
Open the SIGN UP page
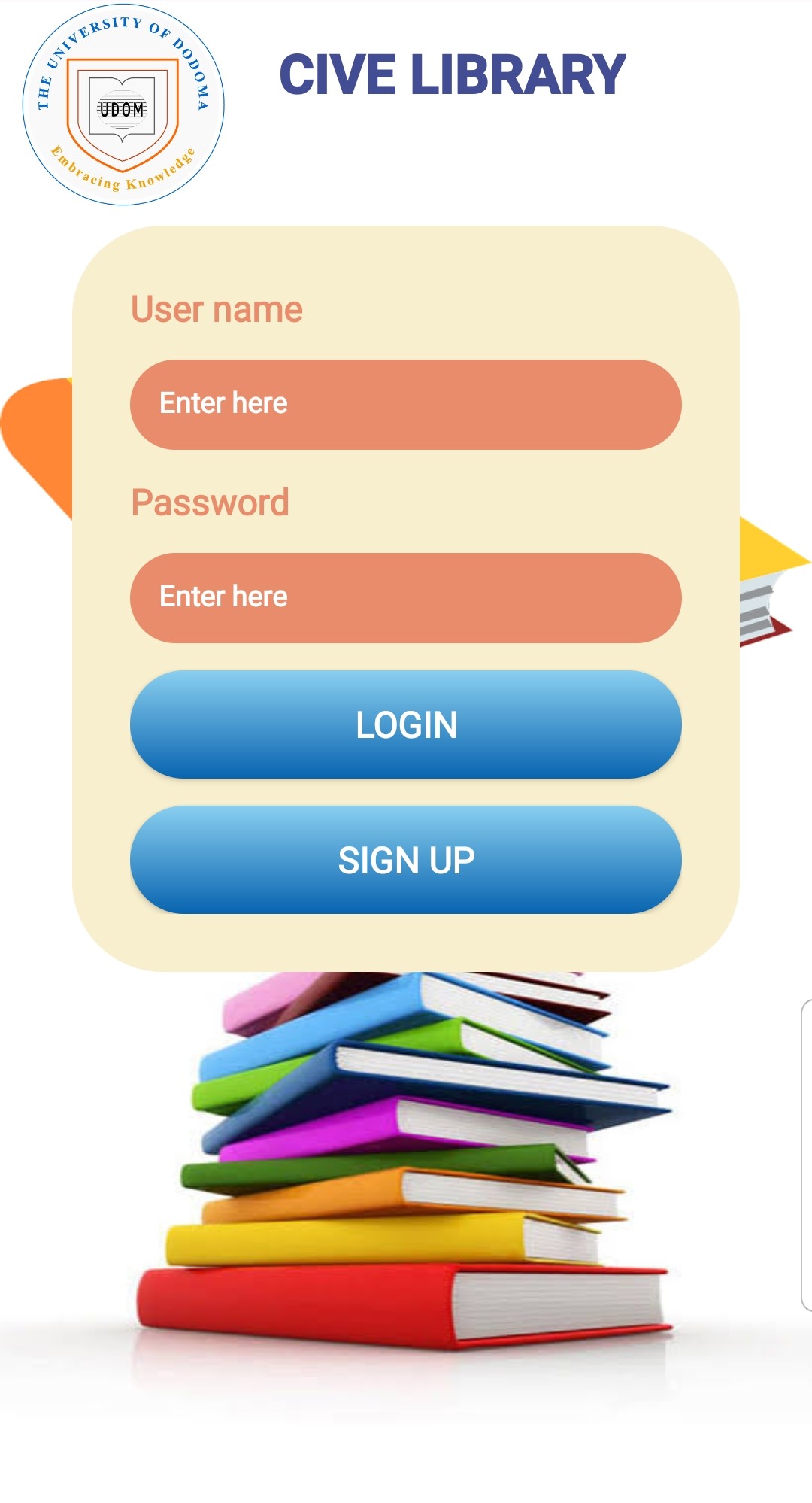(x=406, y=860)
